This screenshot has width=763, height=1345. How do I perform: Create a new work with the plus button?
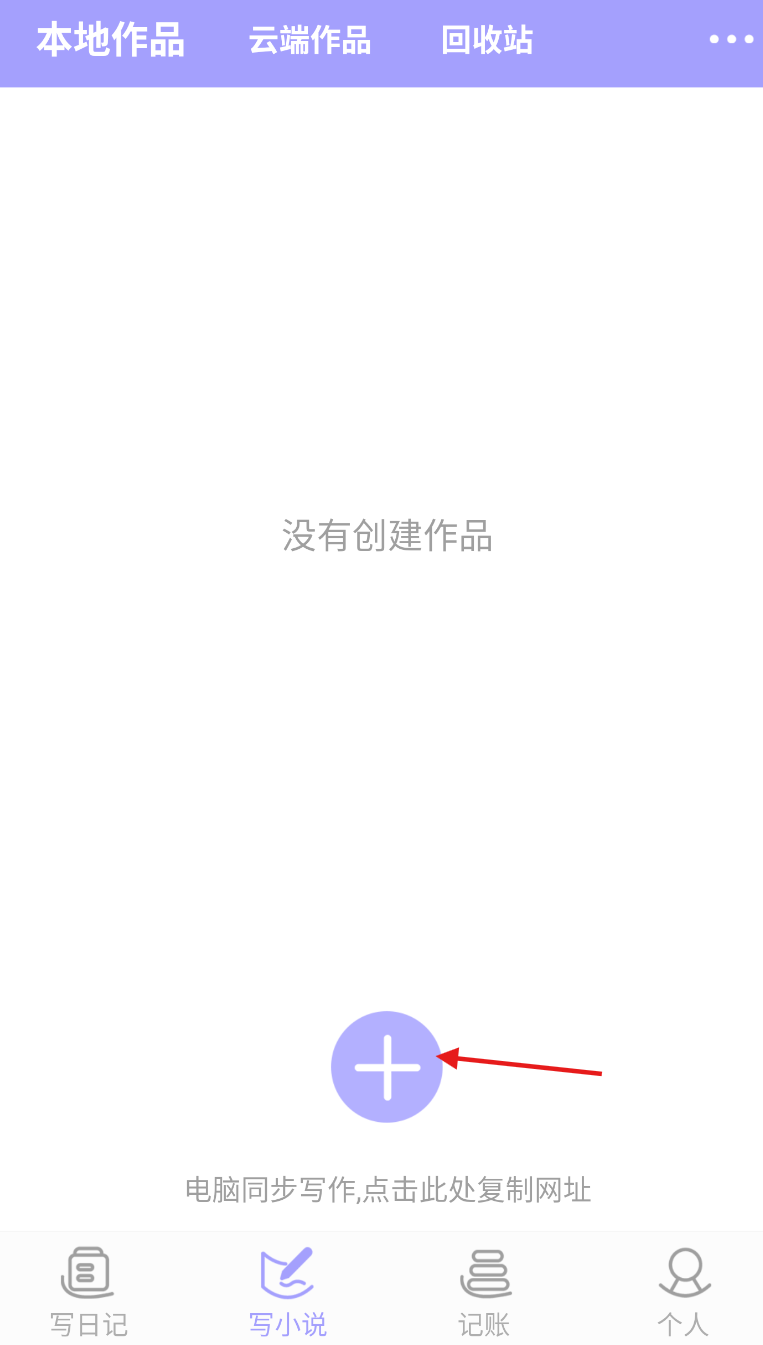tap(387, 1067)
